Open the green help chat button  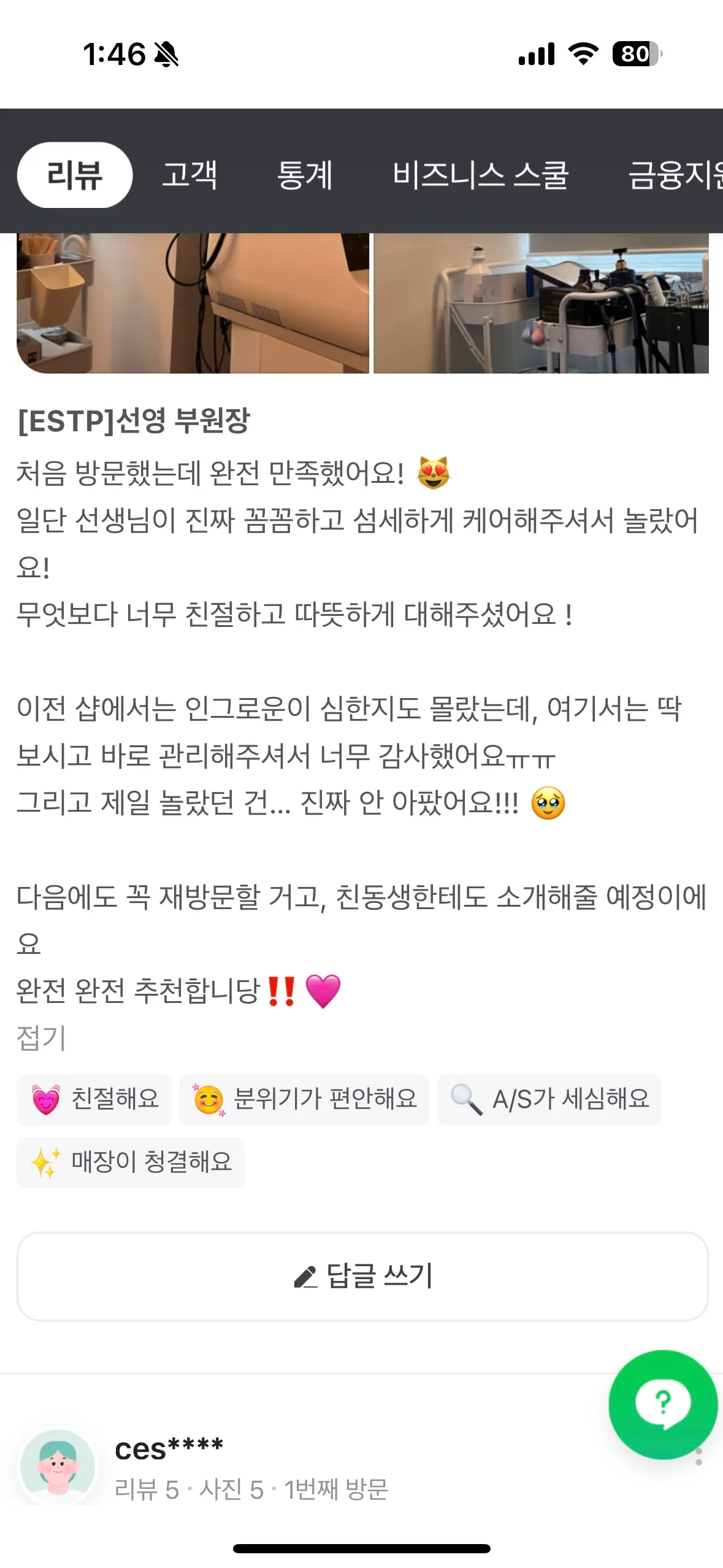[x=662, y=1404]
